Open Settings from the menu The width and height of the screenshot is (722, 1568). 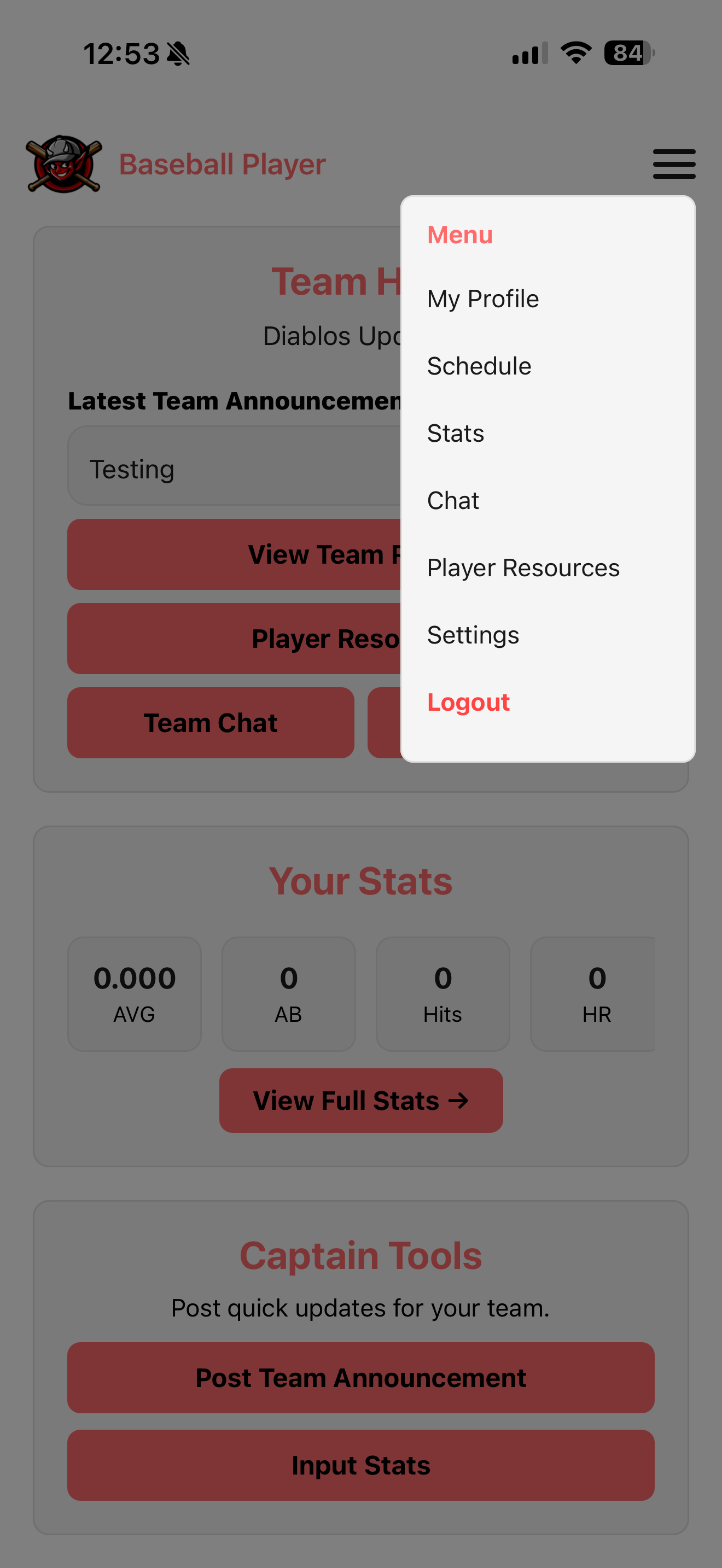473,634
